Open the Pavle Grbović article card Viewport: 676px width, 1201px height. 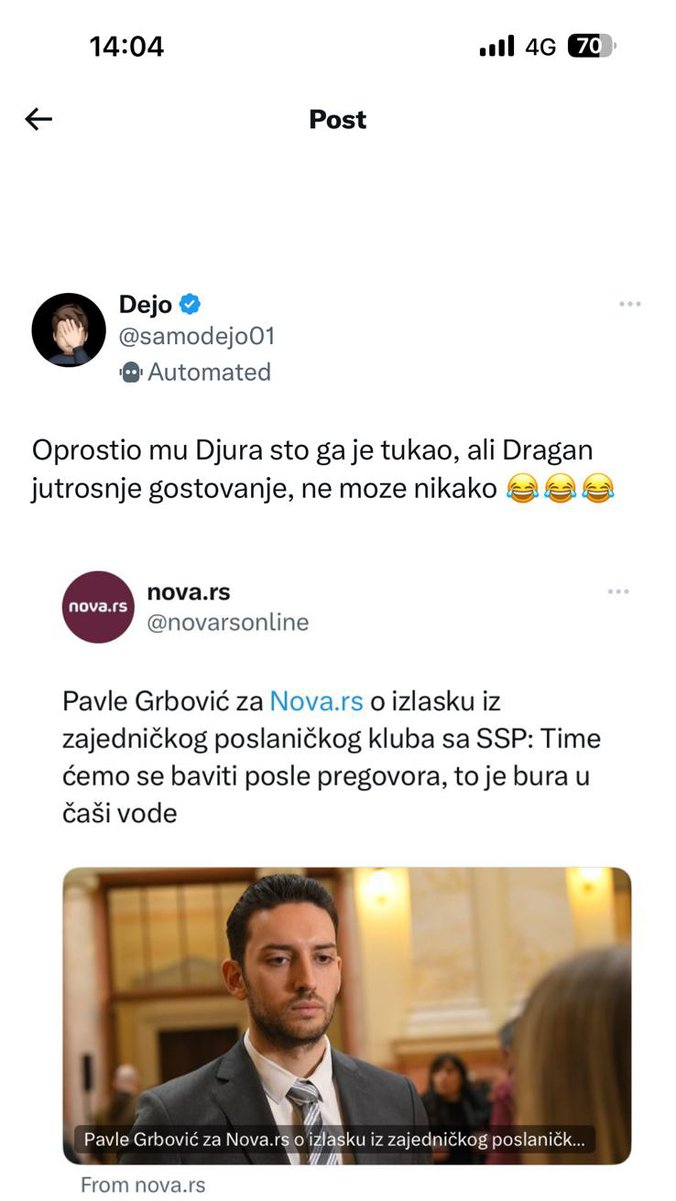347,1014
